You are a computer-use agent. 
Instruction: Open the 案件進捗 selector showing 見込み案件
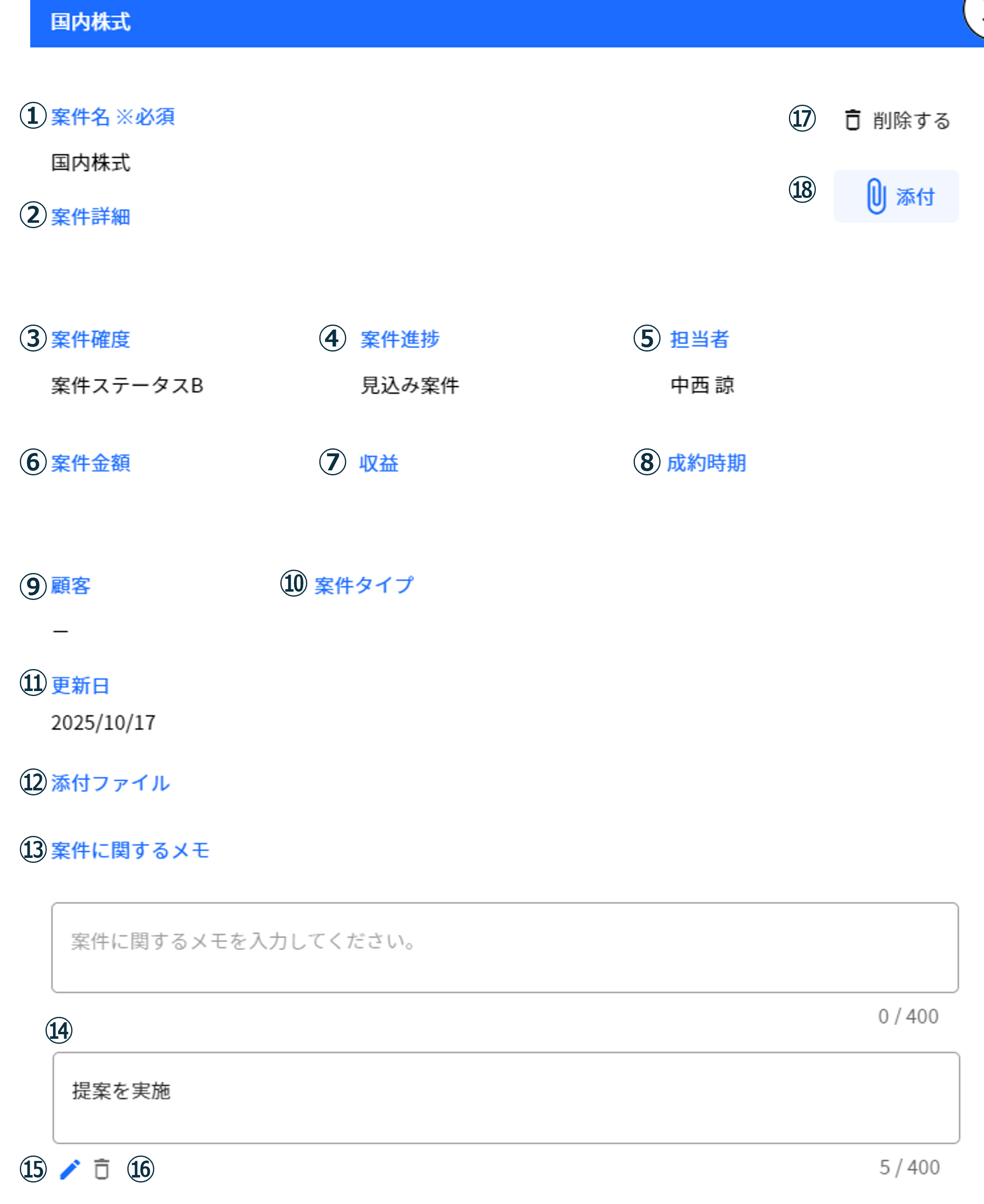(411, 385)
